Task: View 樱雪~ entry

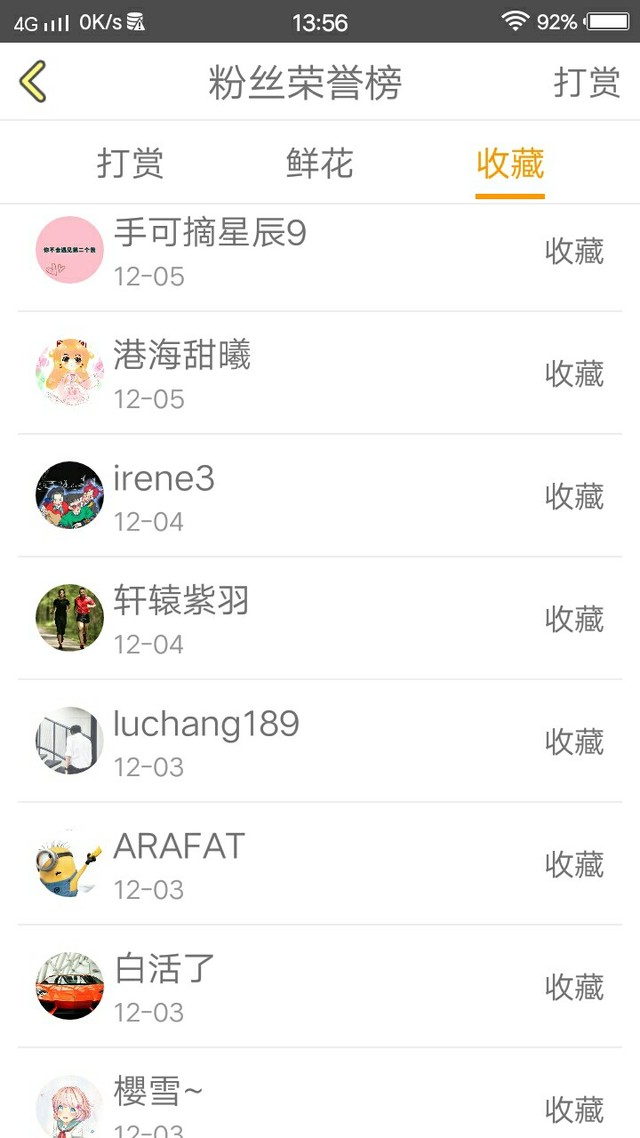Action: pos(320,1100)
